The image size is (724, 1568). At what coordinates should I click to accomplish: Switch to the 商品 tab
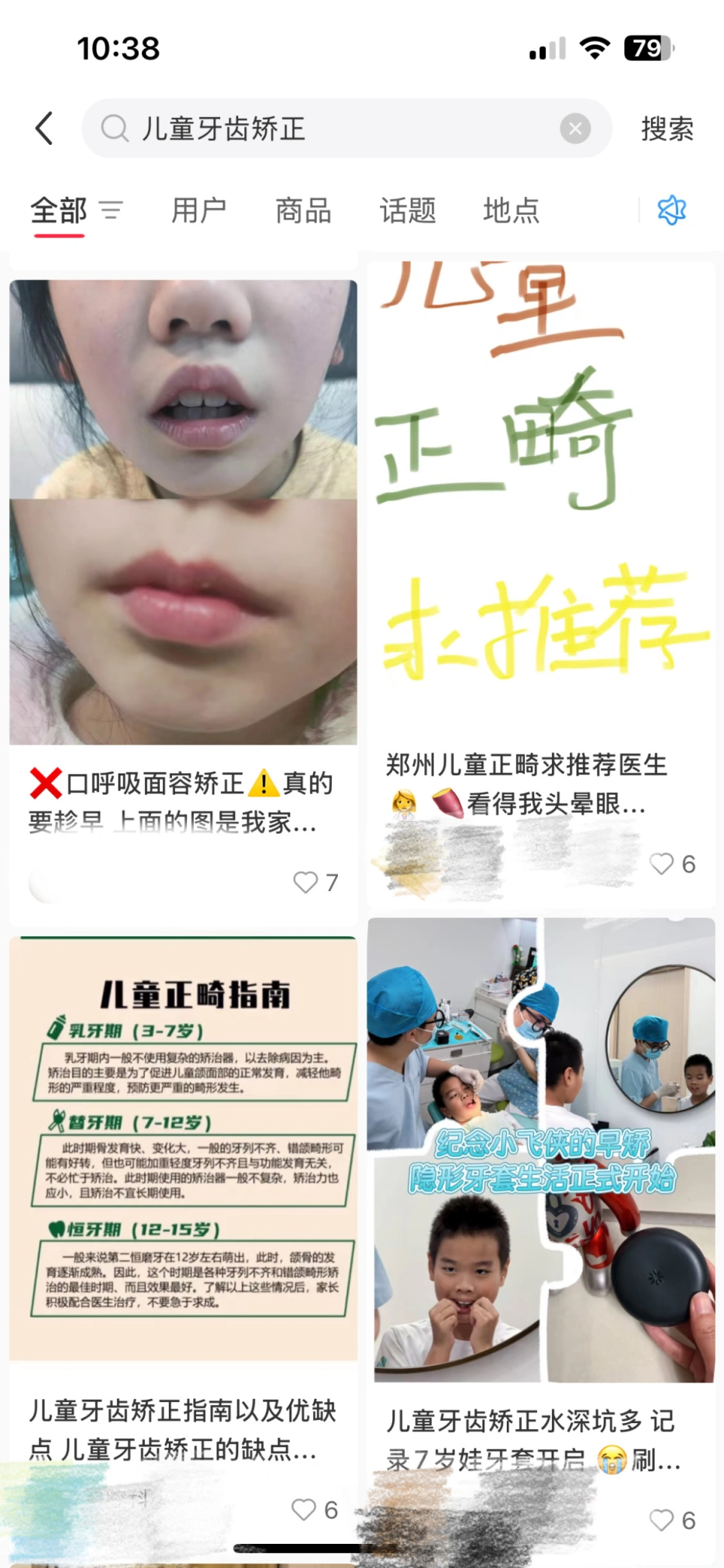pyautogui.click(x=303, y=211)
